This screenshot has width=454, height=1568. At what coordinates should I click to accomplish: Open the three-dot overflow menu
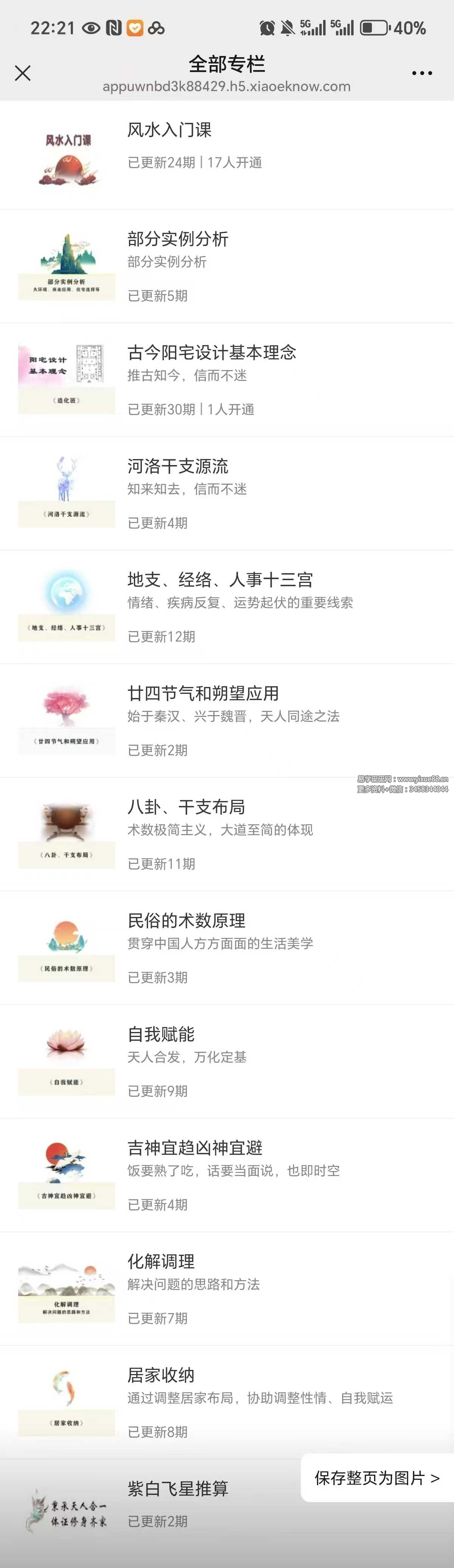(x=422, y=73)
